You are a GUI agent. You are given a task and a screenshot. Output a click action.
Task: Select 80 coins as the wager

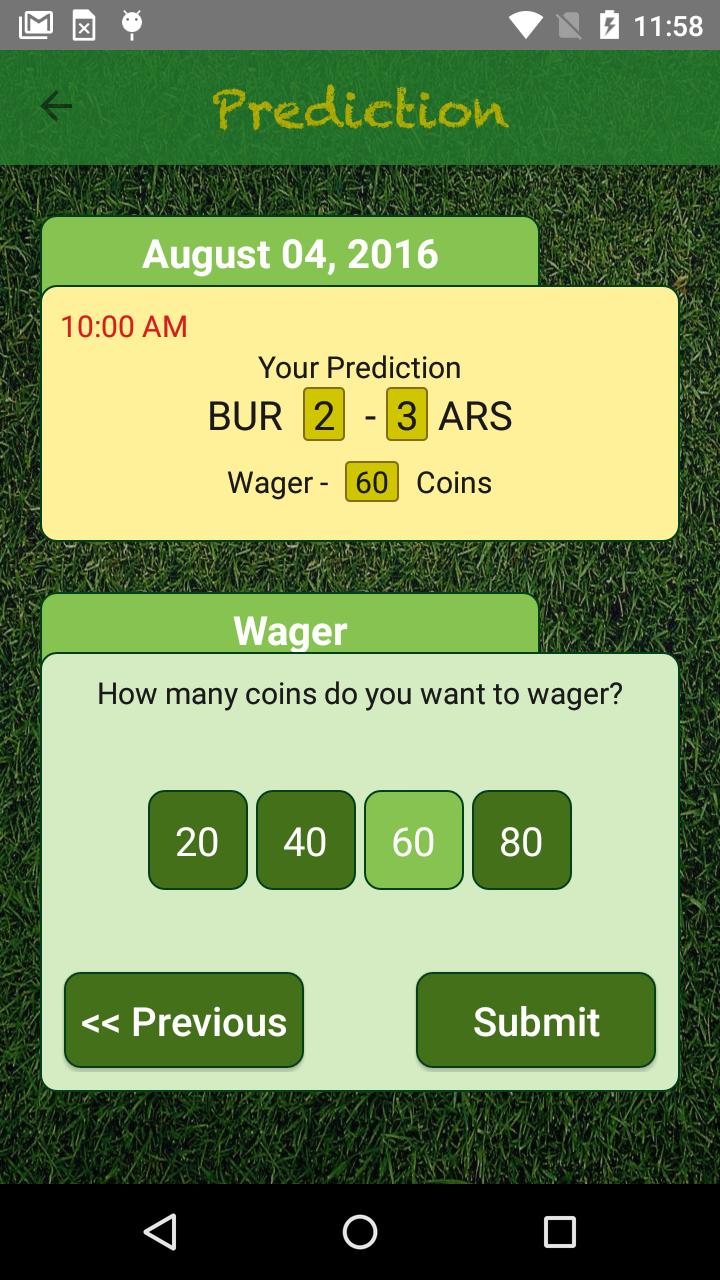521,840
